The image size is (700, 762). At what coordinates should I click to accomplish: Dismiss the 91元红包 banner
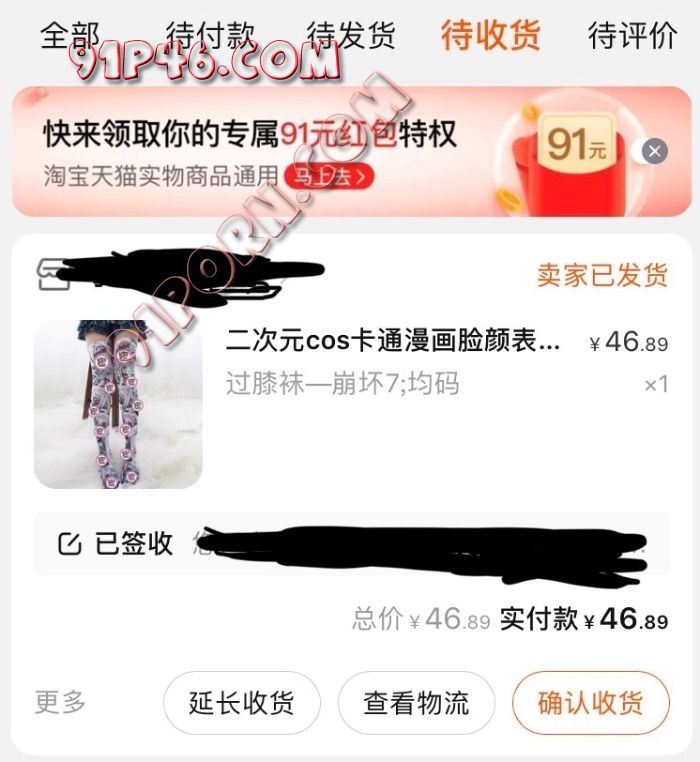point(653,151)
